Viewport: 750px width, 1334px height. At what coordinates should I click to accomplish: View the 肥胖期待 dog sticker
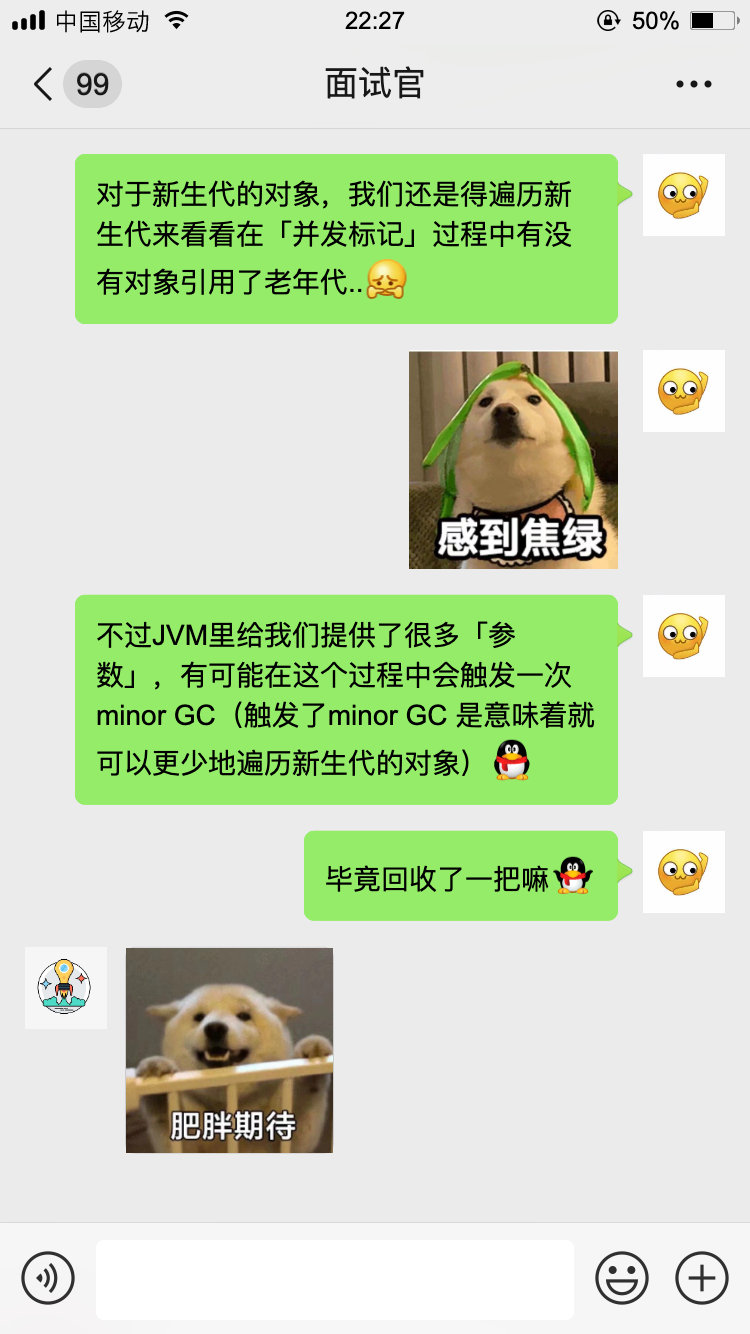pyautogui.click(x=229, y=1050)
